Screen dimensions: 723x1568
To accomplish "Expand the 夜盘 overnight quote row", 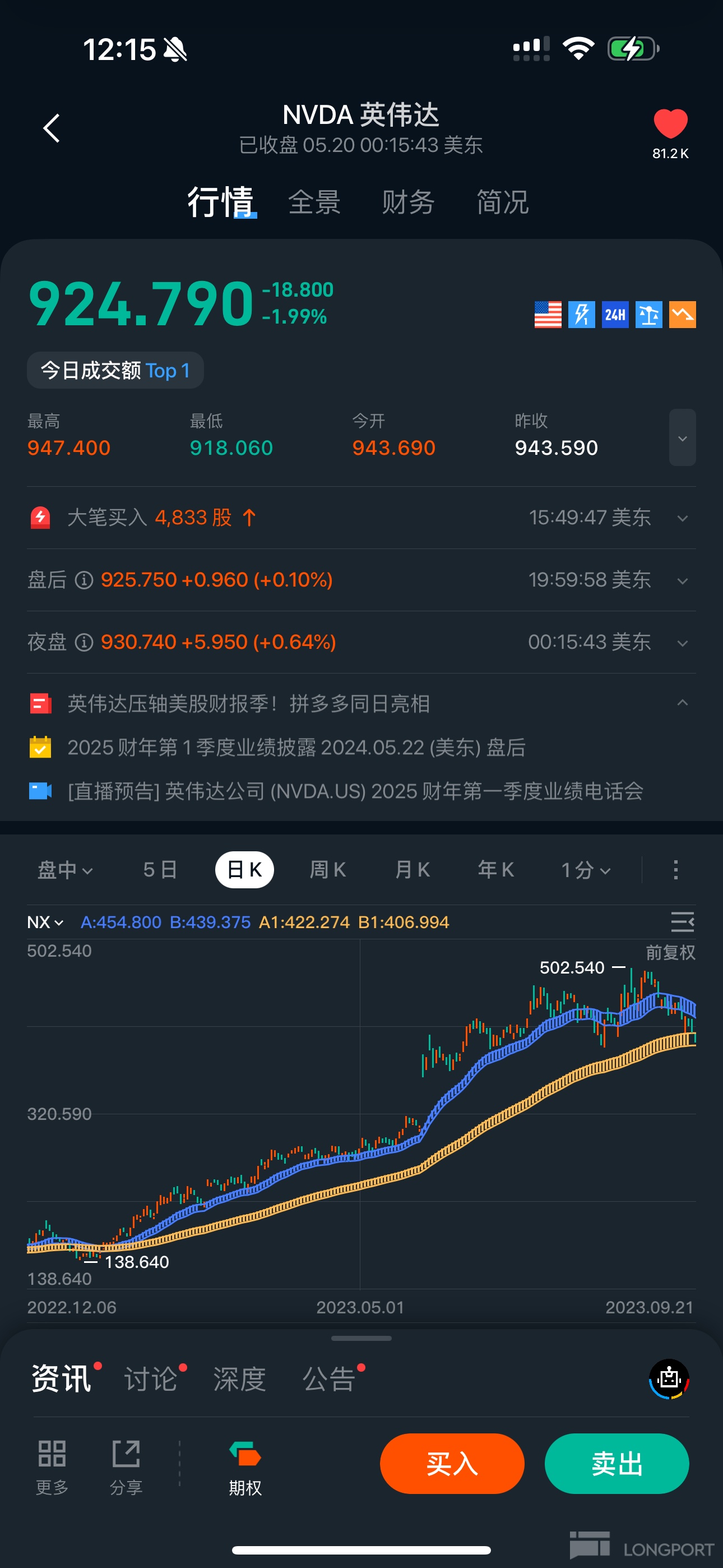I will tap(682, 642).
